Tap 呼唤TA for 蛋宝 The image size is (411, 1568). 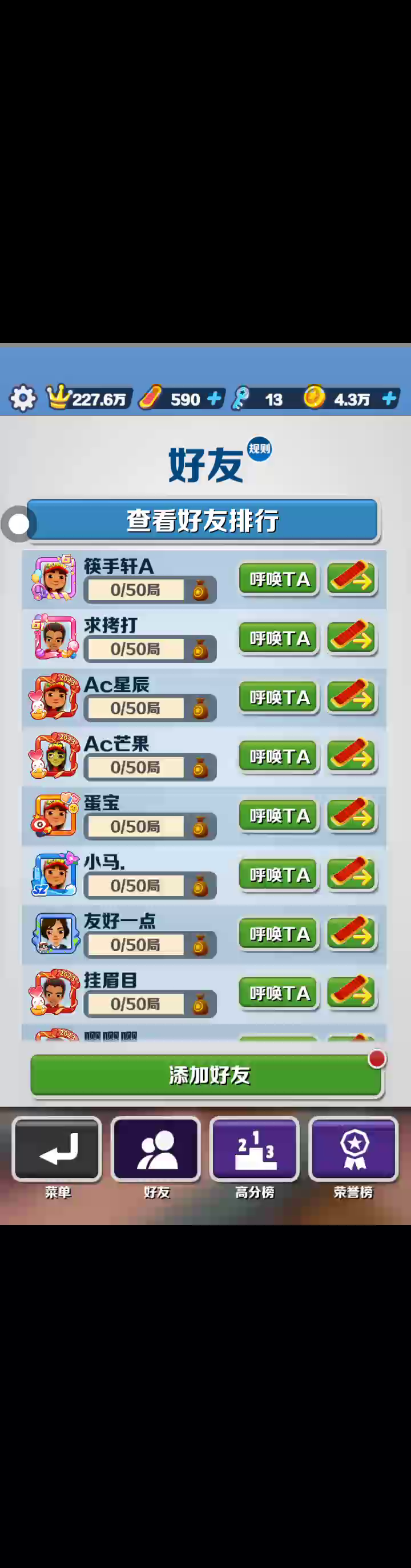(279, 815)
